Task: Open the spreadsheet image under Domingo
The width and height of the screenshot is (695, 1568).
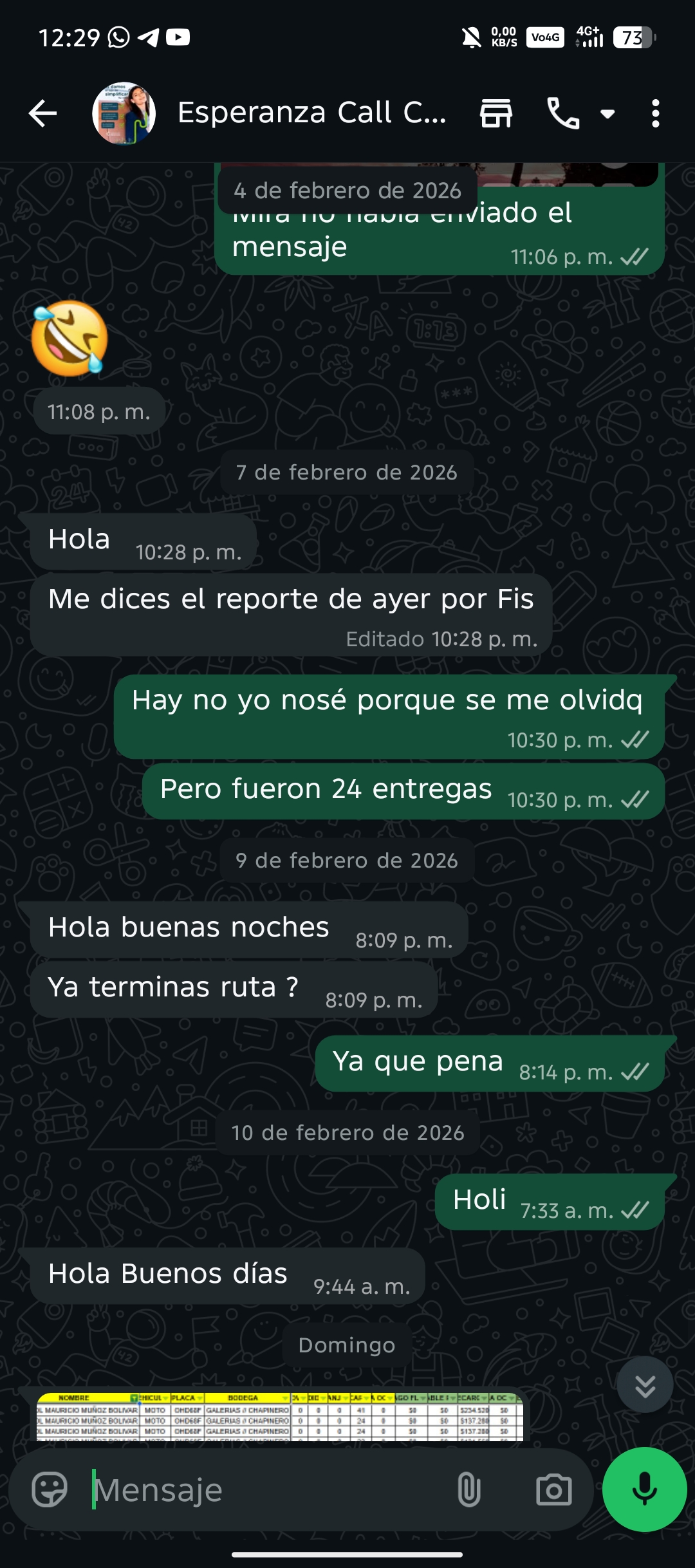Action: tap(279, 1416)
